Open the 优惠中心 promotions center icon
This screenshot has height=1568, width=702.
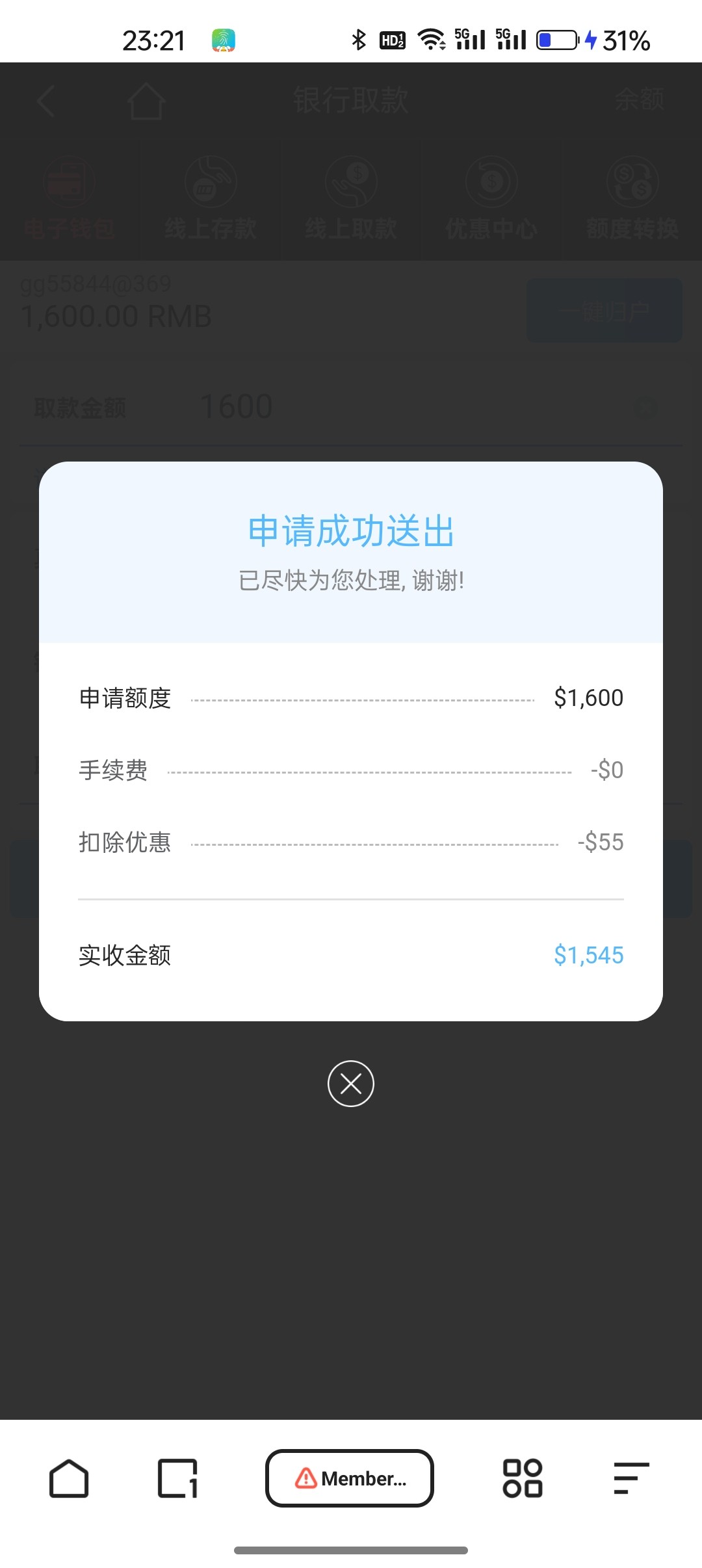coord(491,195)
